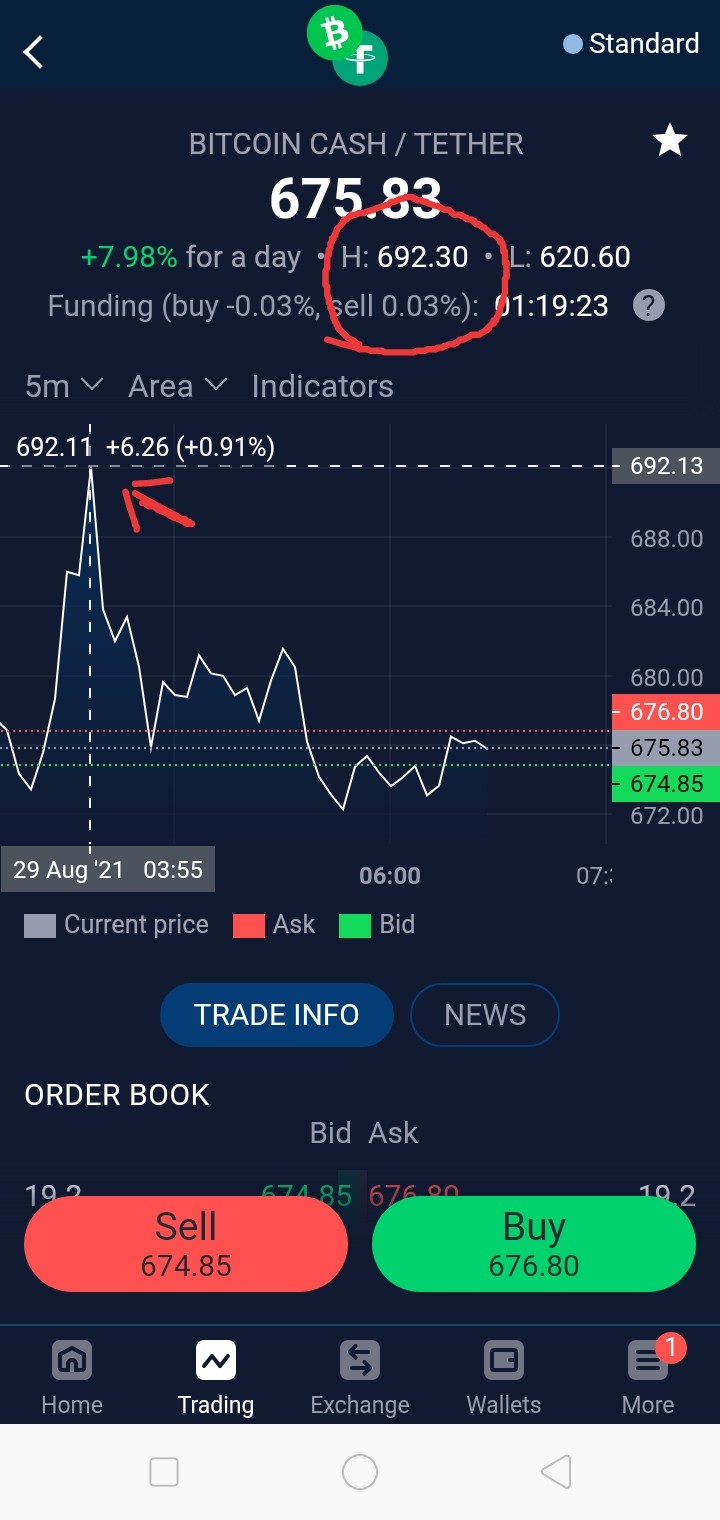This screenshot has height=1520, width=720.
Task: Go back using the top-left arrow
Action: (x=34, y=51)
